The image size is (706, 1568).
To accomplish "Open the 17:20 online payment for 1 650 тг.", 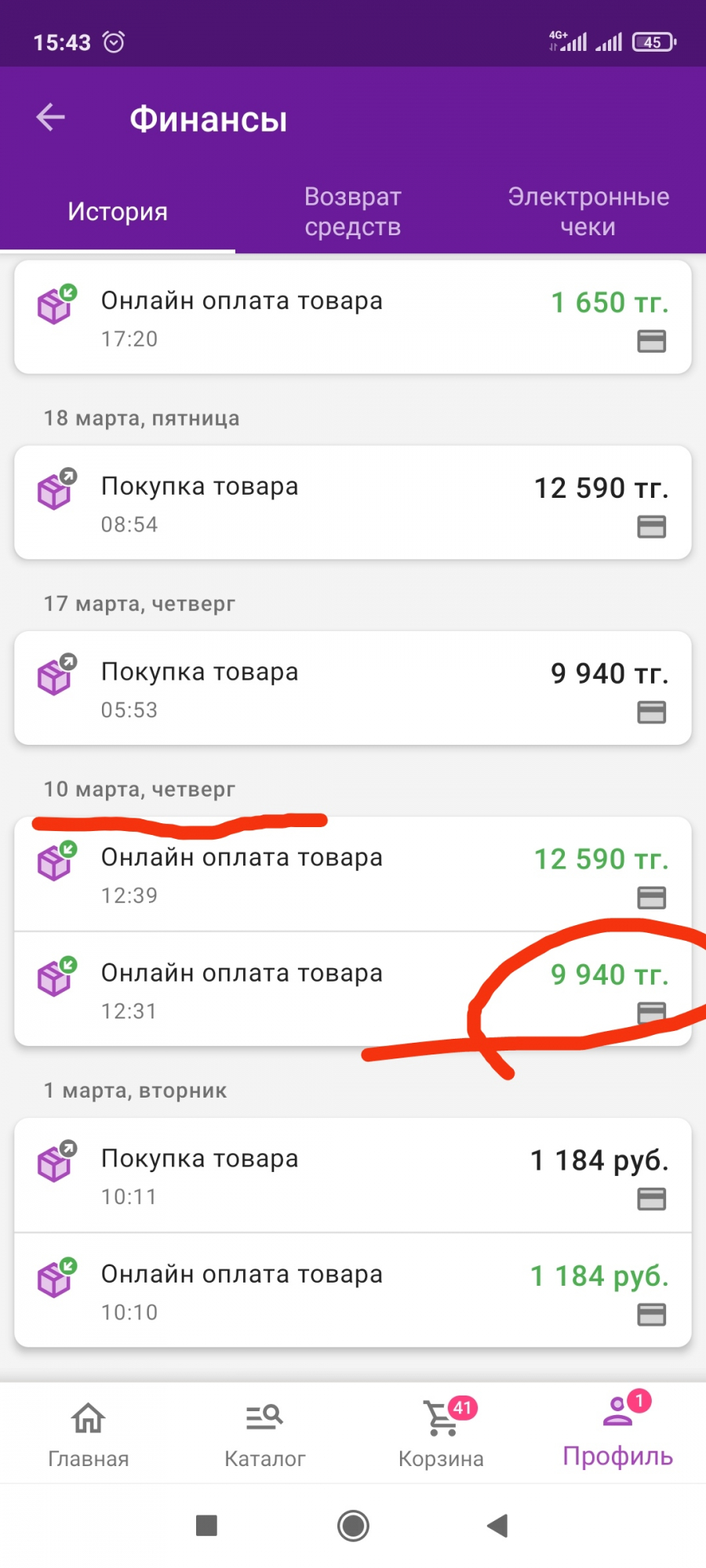I will [x=353, y=318].
